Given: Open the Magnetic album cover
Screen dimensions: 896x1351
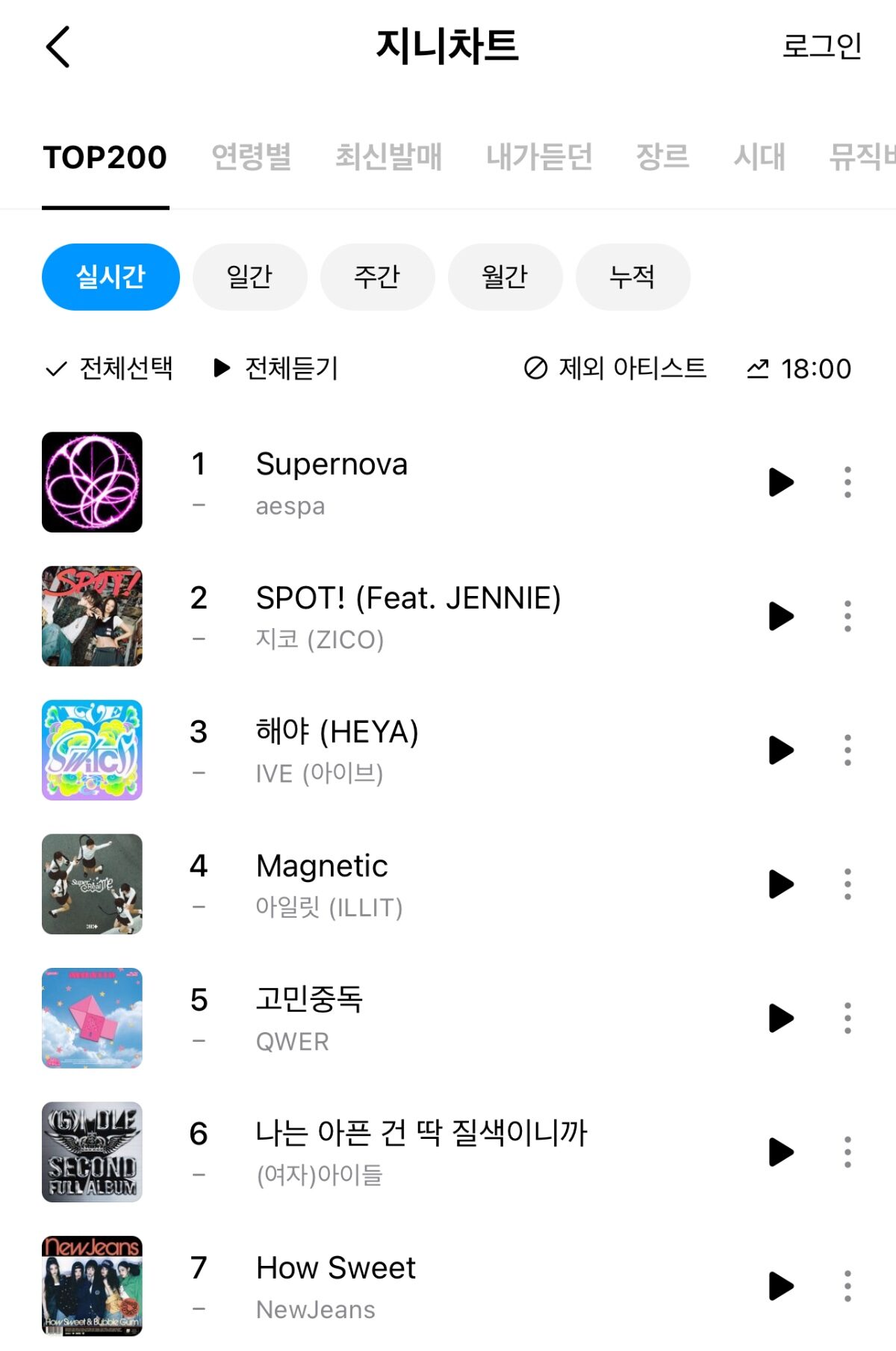Looking at the screenshot, I should click(92, 884).
